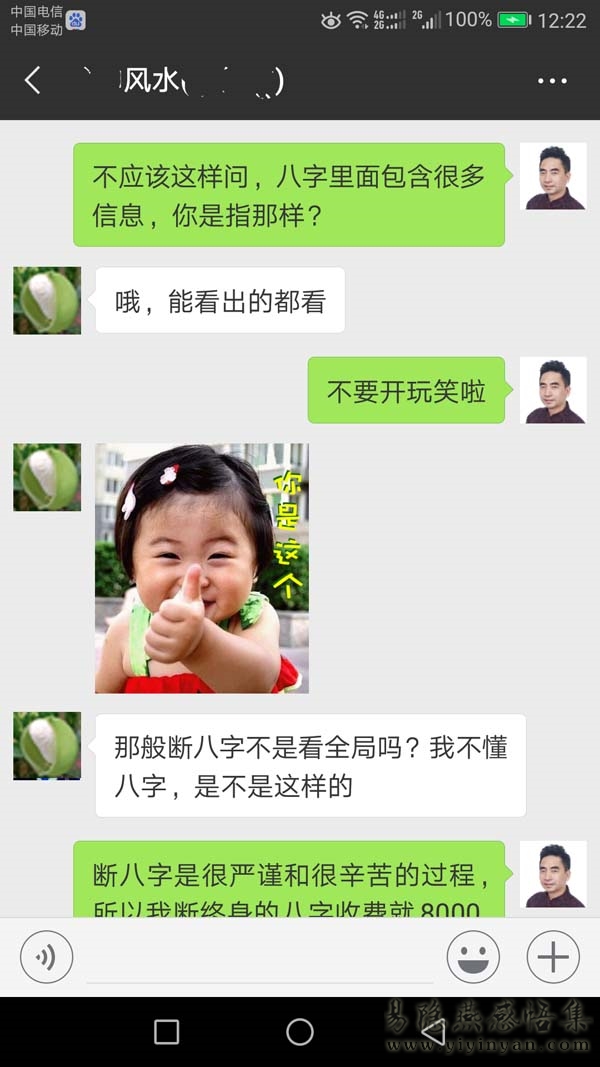Screen dimensions: 600x1067
Task: Open the plus attachment menu
Action: click(552, 957)
